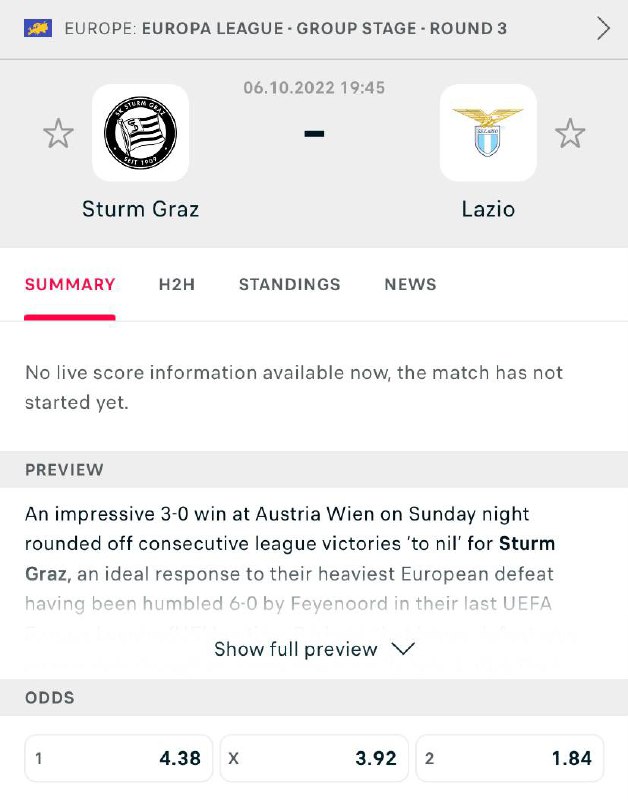The height and width of the screenshot is (800, 628).
Task: Favorite Lazio with the star
Action: (570, 133)
